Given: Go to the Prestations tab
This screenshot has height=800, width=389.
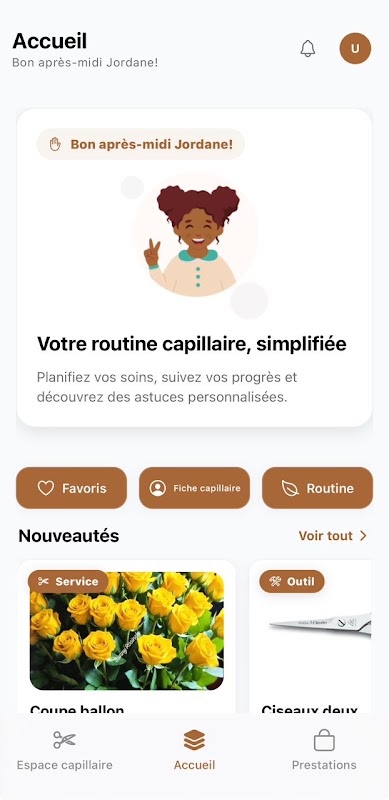Looking at the screenshot, I should pos(324,750).
